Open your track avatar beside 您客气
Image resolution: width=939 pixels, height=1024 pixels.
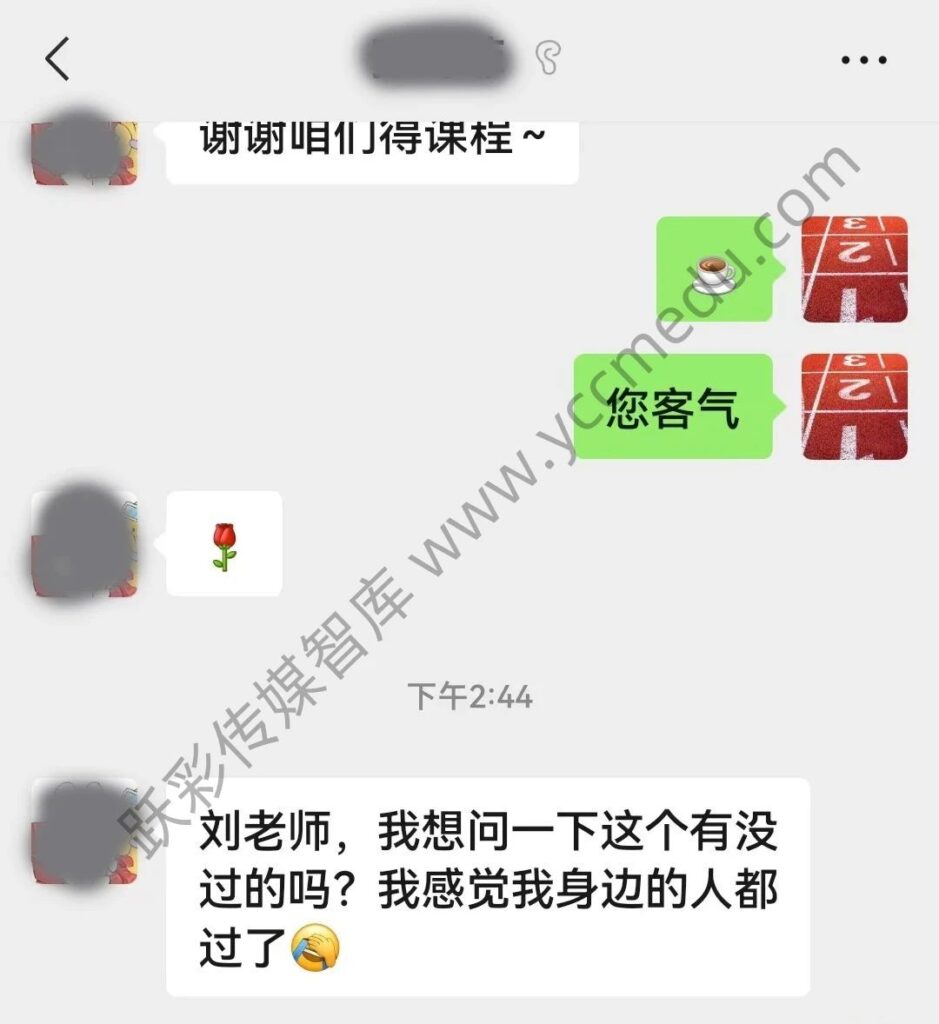click(x=854, y=406)
